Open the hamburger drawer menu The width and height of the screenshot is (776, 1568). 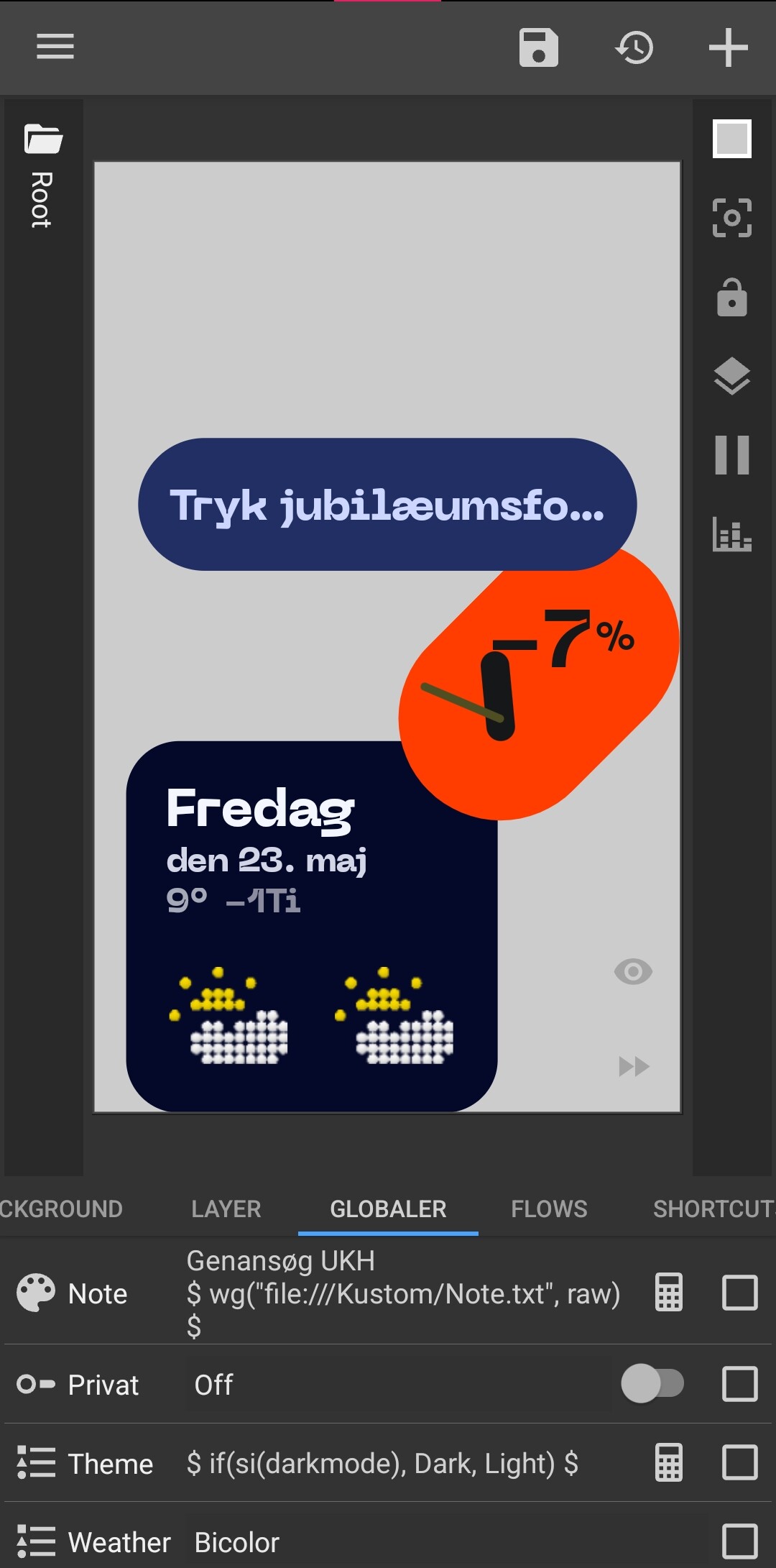coord(55,47)
